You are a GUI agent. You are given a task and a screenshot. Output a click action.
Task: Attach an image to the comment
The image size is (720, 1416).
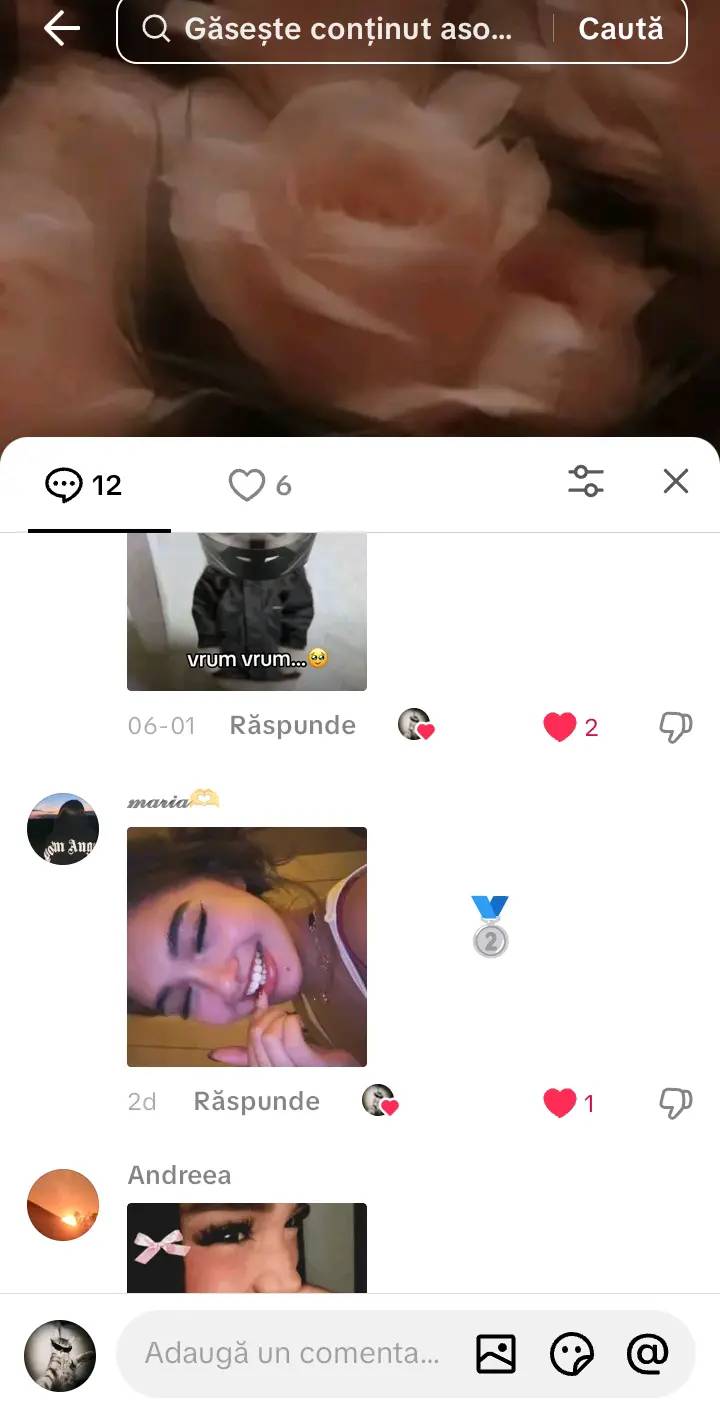pyautogui.click(x=495, y=1354)
